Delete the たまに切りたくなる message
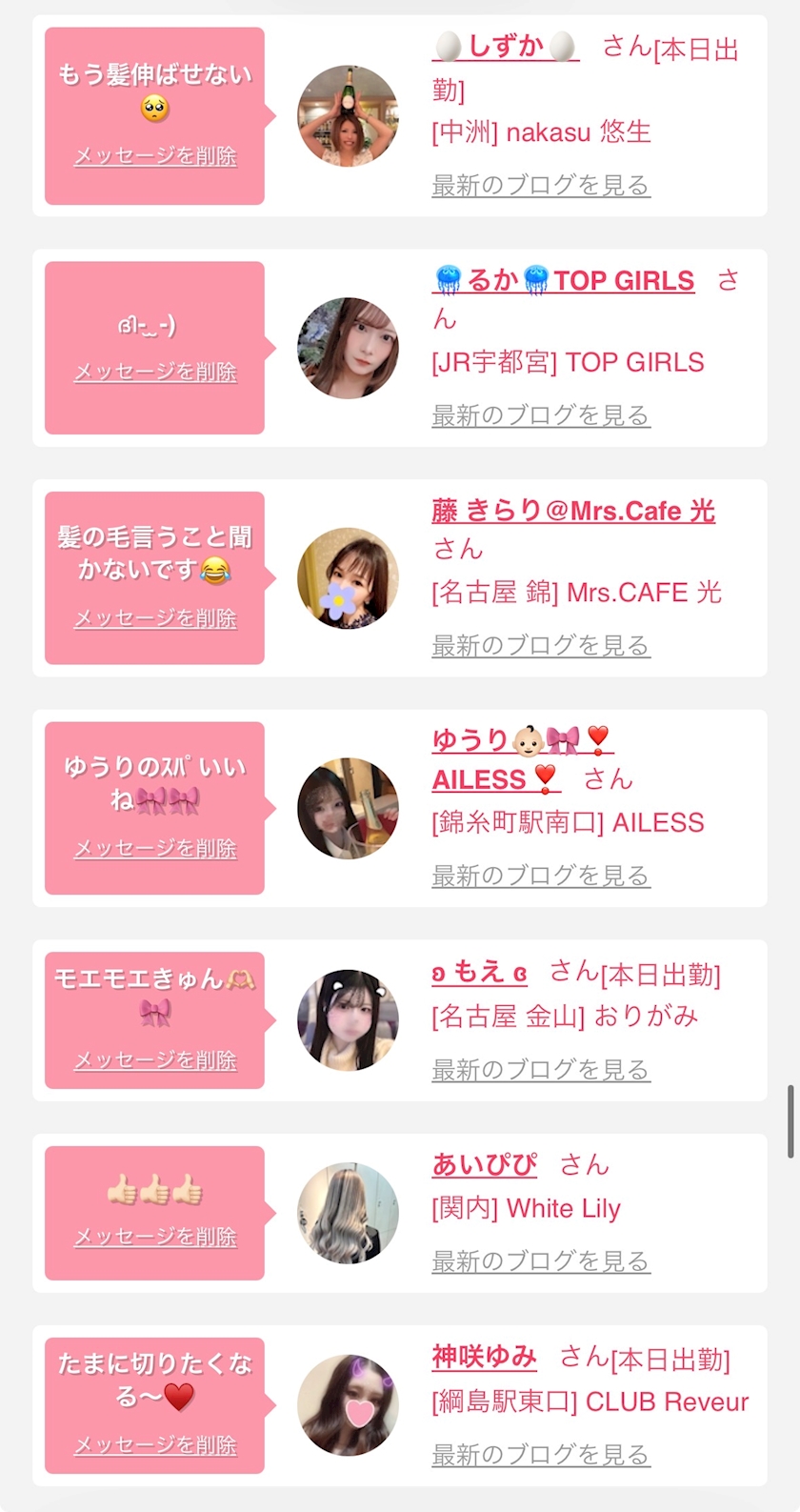This screenshot has height=1512, width=800. click(x=155, y=1446)
